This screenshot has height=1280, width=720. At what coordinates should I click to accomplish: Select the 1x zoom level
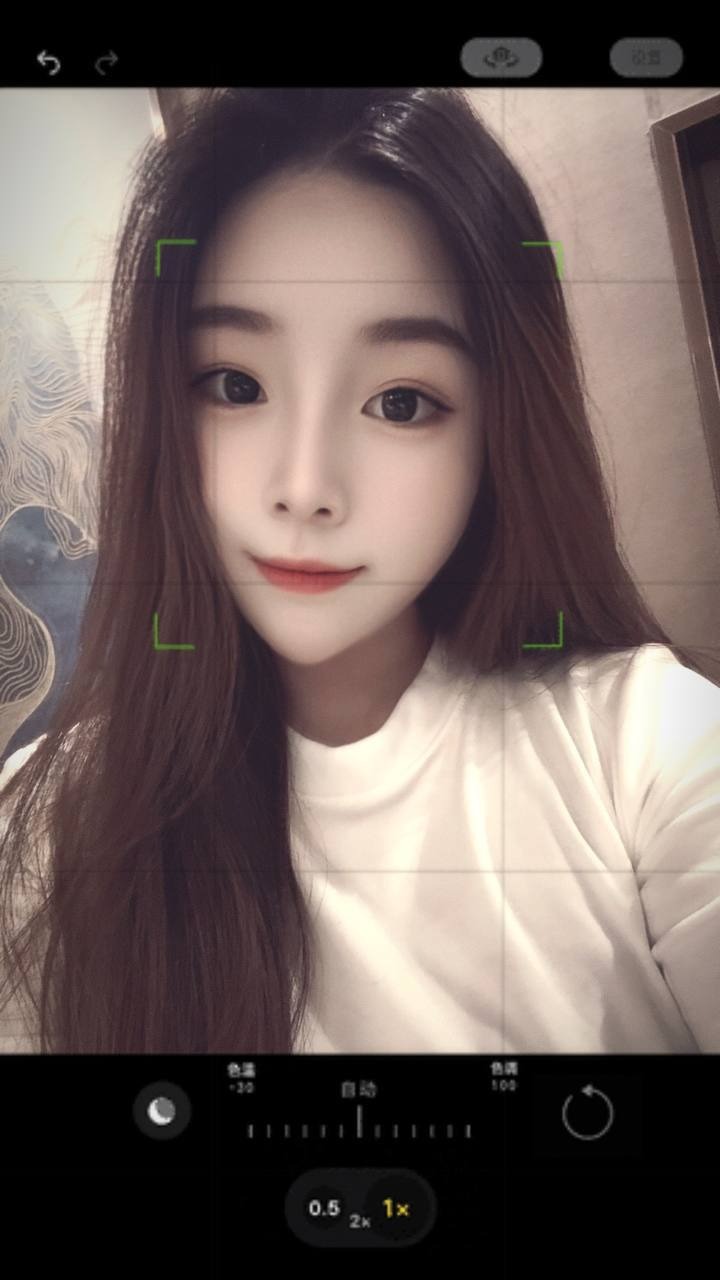pos(396,1208)
